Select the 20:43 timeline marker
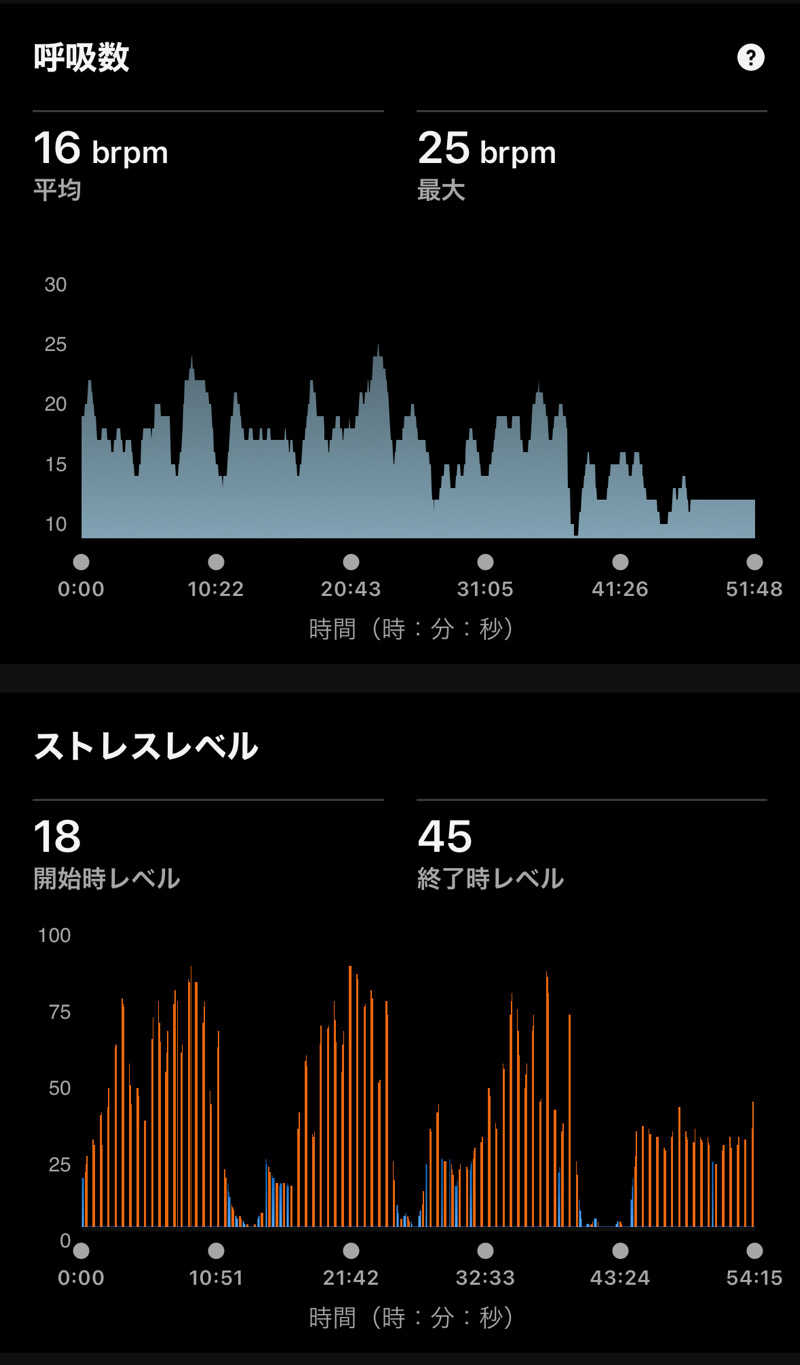Image resolution: width=800 pixels, height=1365 pixels. 350,562
